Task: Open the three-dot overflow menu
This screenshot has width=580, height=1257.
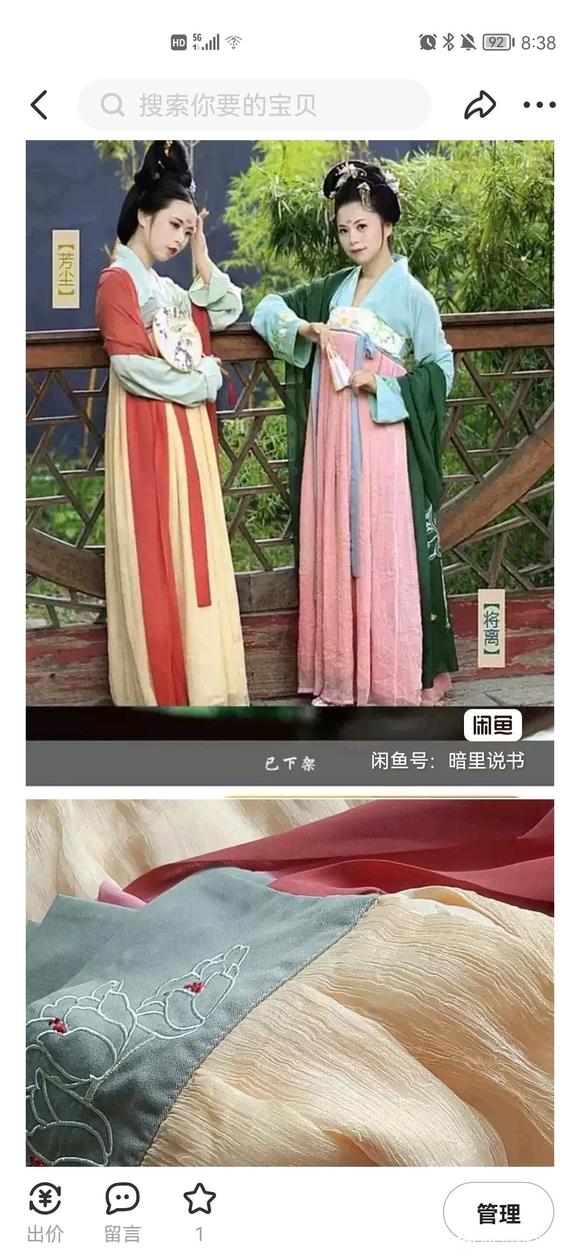Action: click(539, 105)
